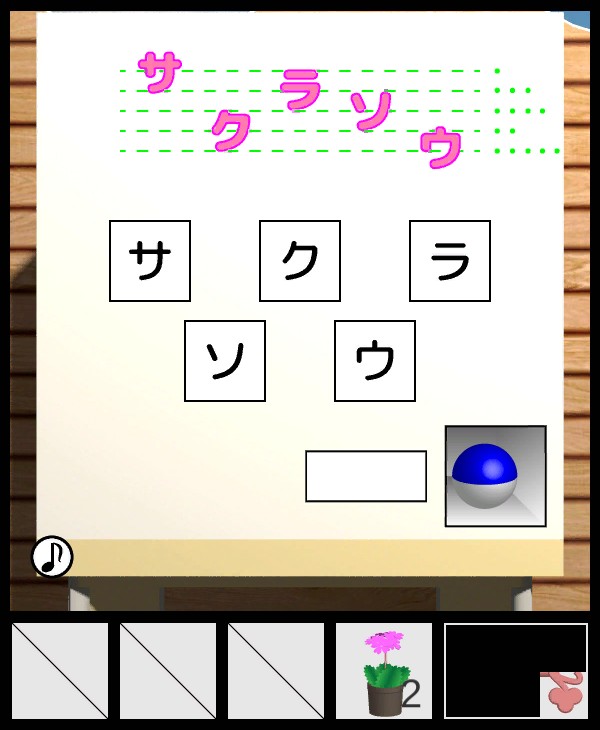600x730 pixels.
Task: Tap the ウ katakana tile
Action: pos(375,361)
